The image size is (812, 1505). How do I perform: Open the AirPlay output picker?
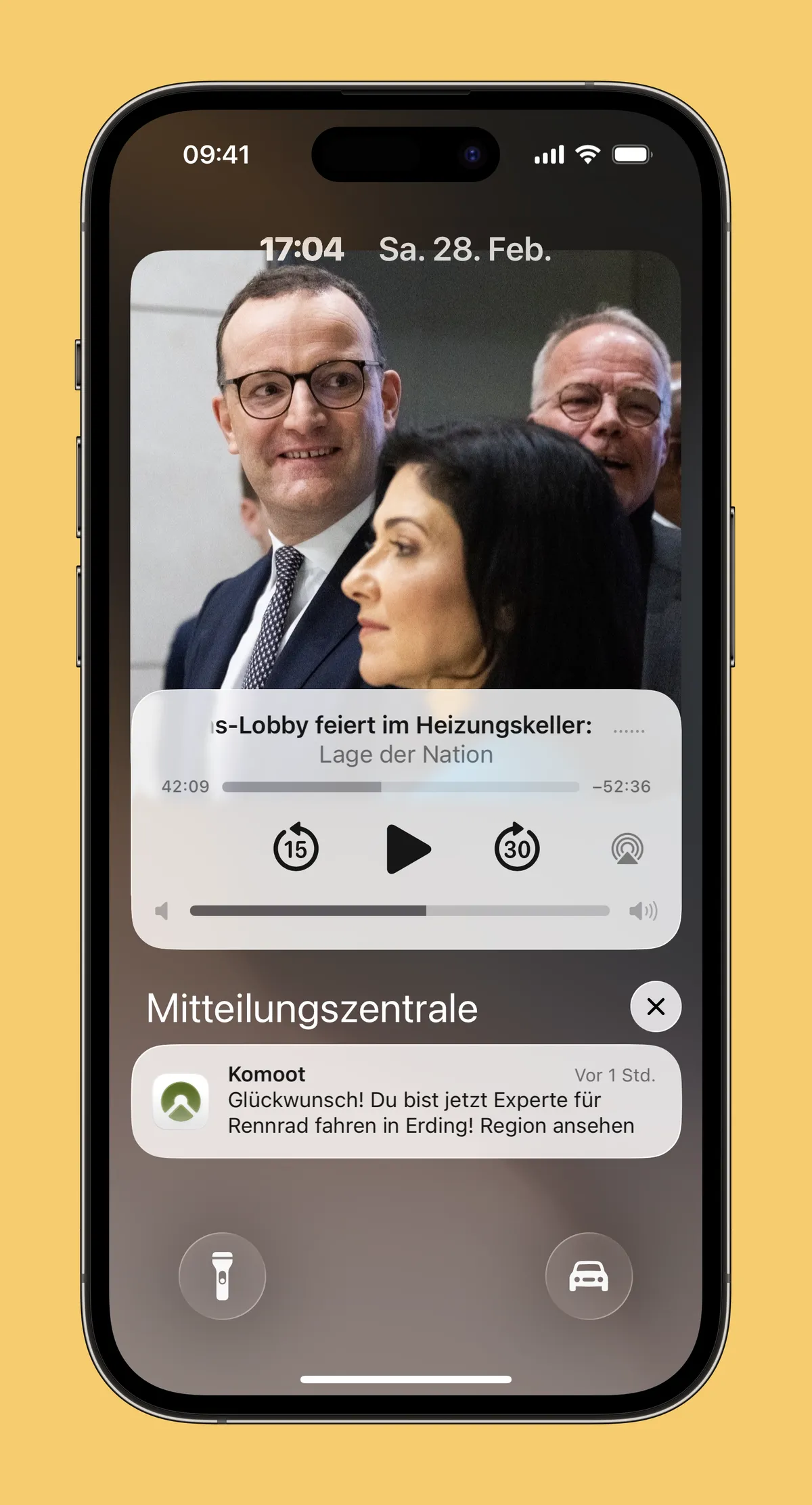click(629, 849)
